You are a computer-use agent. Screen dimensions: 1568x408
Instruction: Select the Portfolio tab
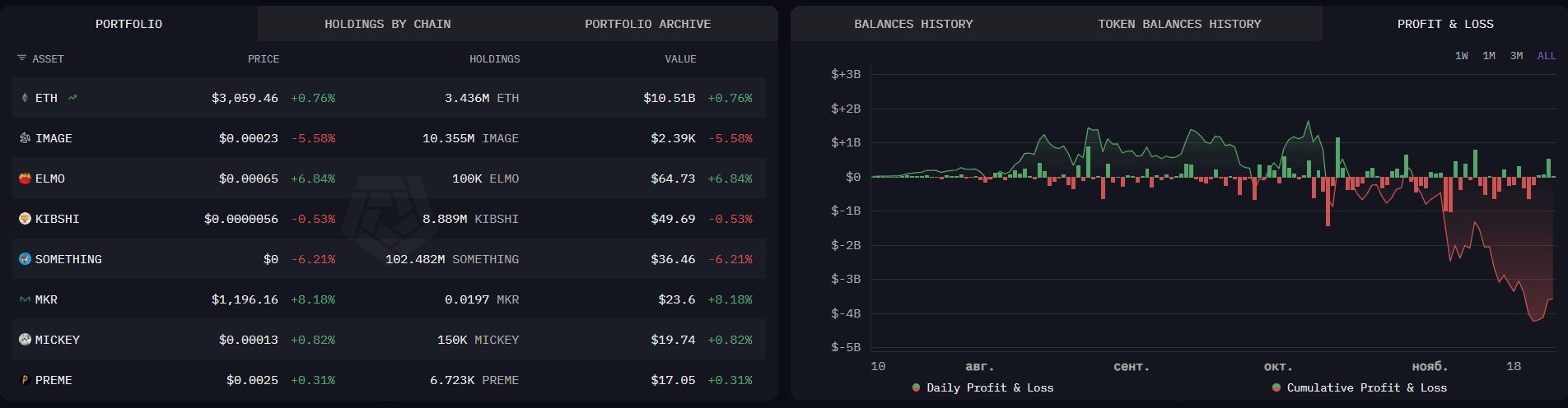coord(128,24)
